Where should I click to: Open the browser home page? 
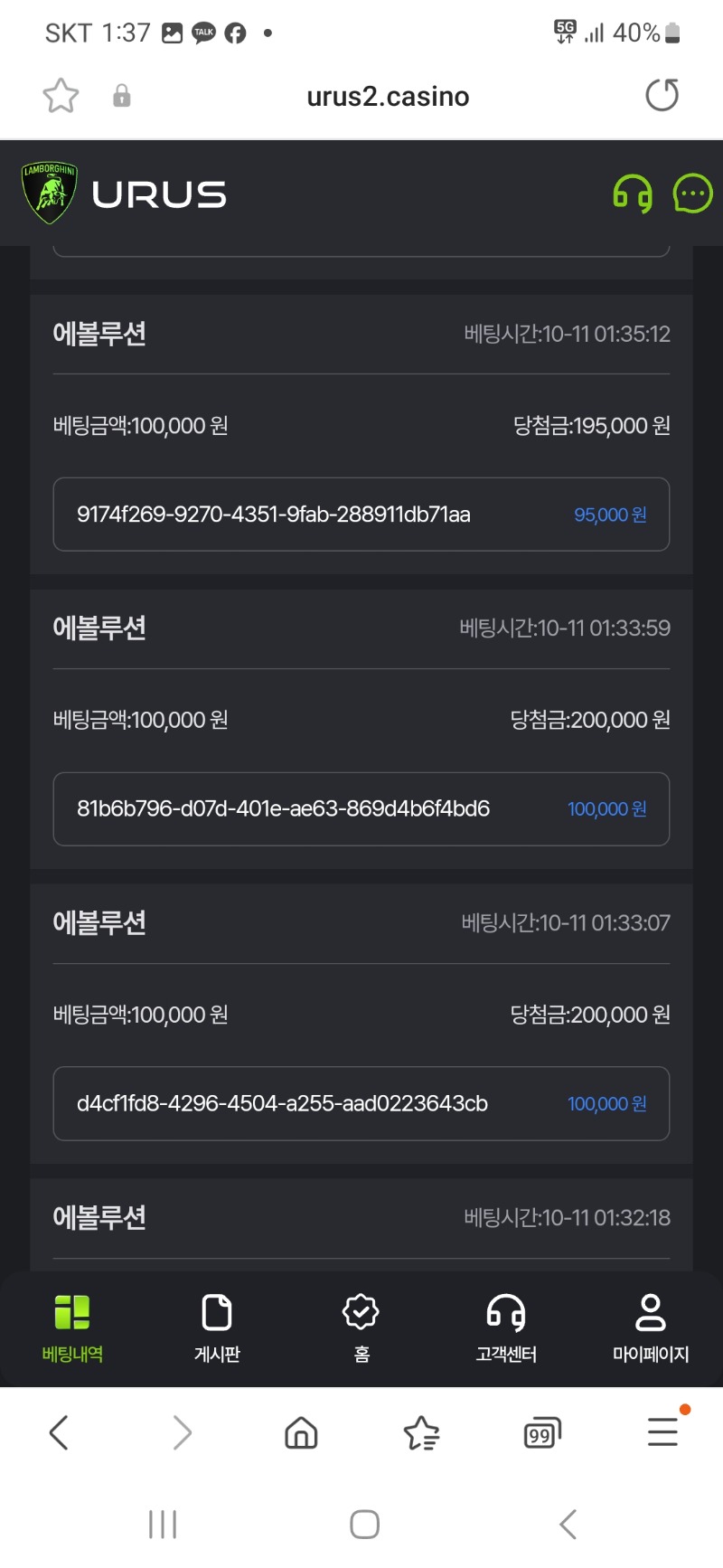301,1432
